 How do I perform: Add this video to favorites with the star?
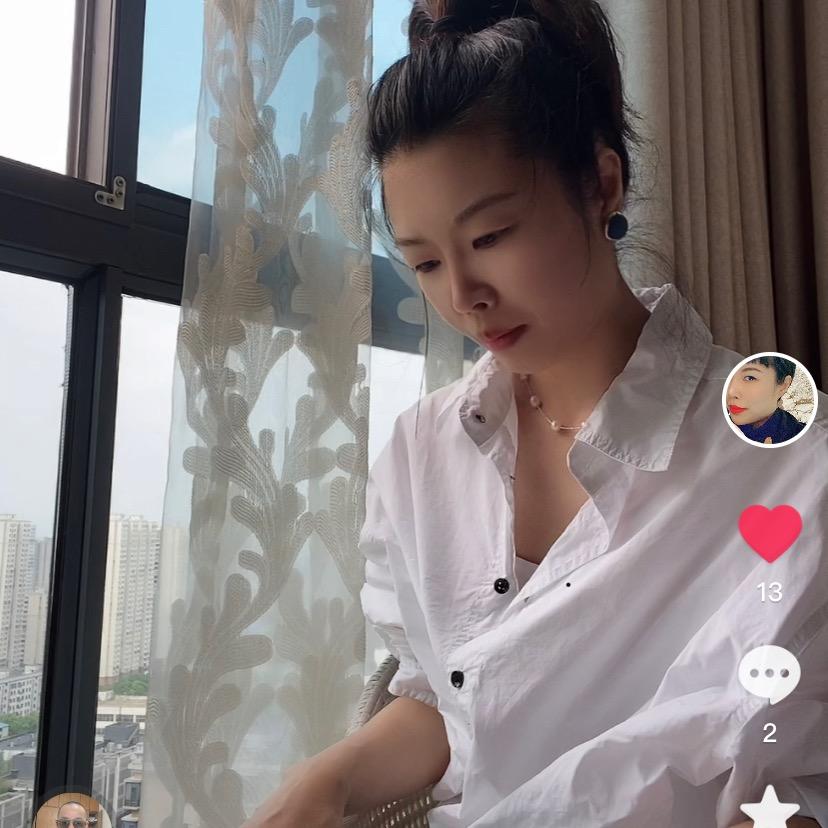click(769, 808)
